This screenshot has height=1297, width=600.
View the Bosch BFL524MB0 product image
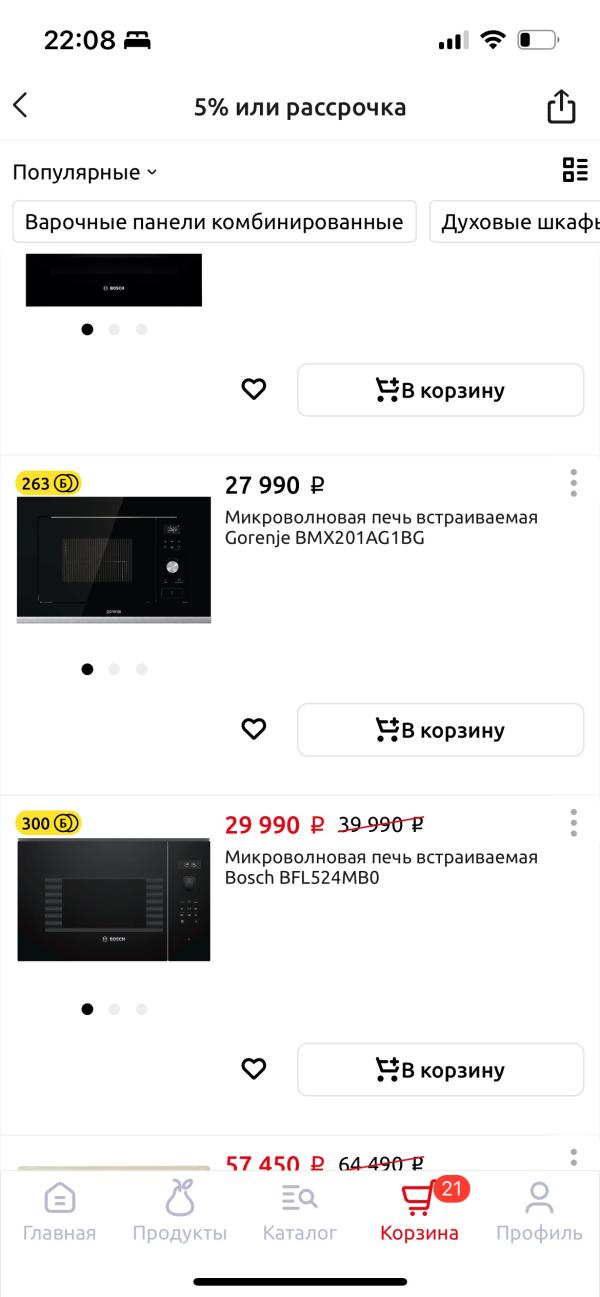click(114, 900)
